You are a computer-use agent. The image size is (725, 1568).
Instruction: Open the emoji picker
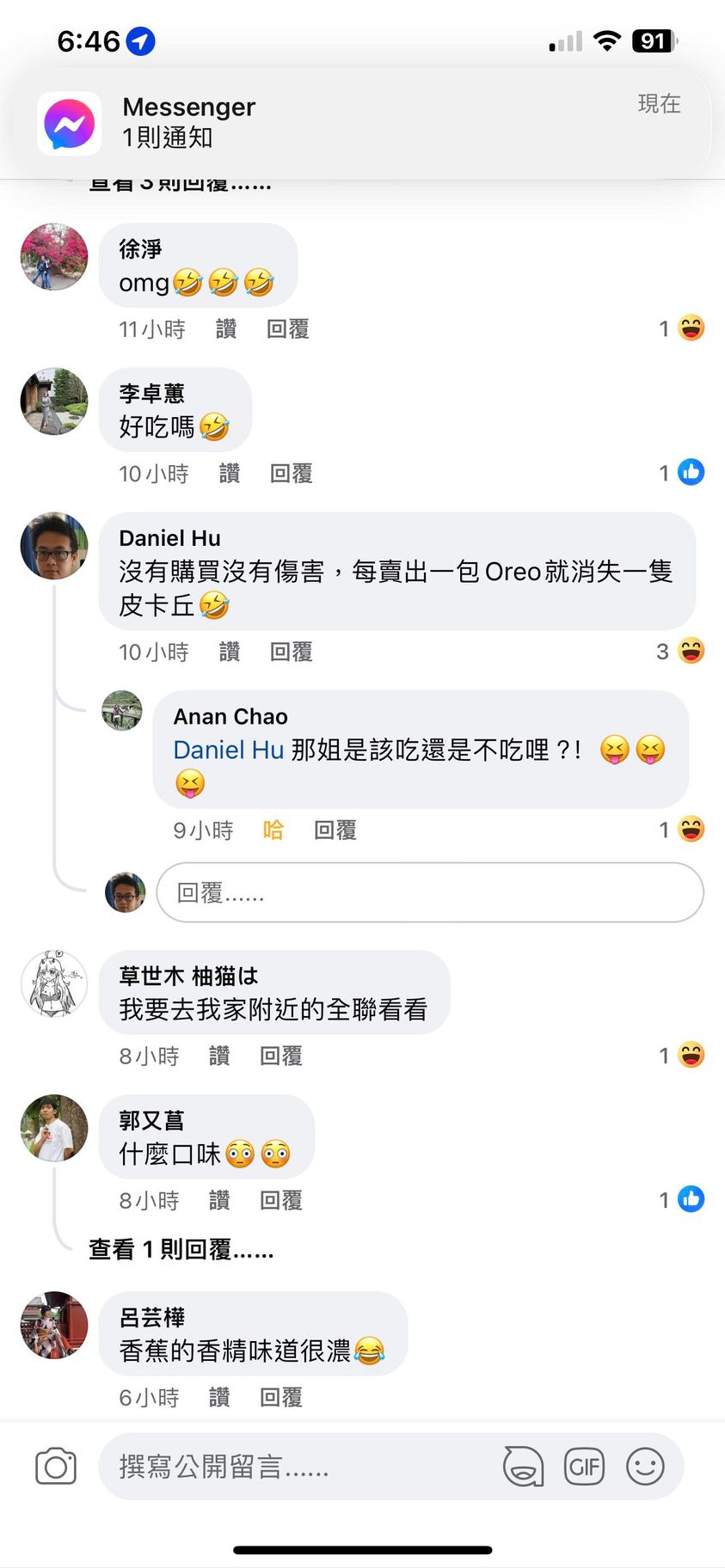coord(645,1467)
